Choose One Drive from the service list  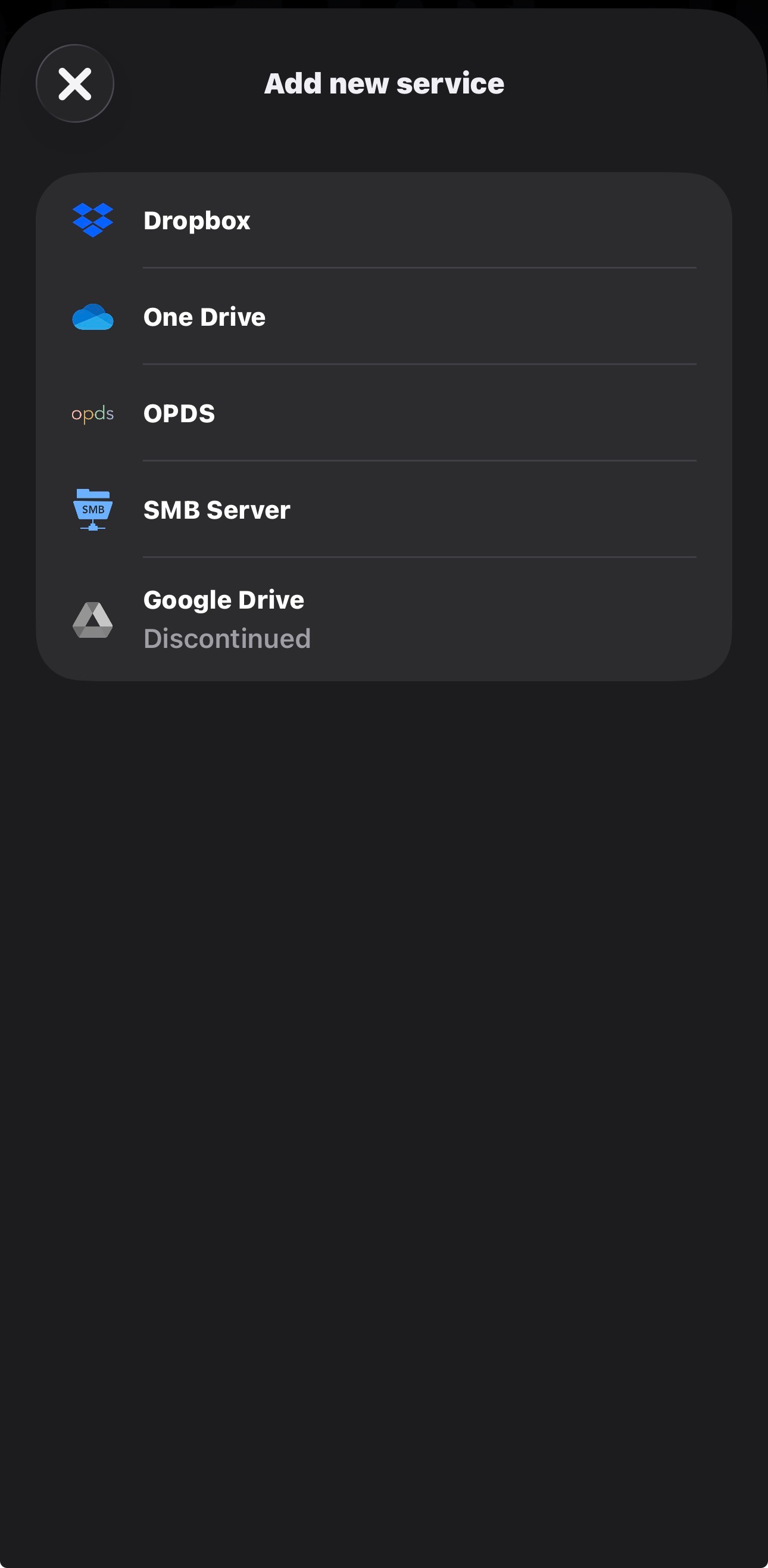tap(383, 317)
